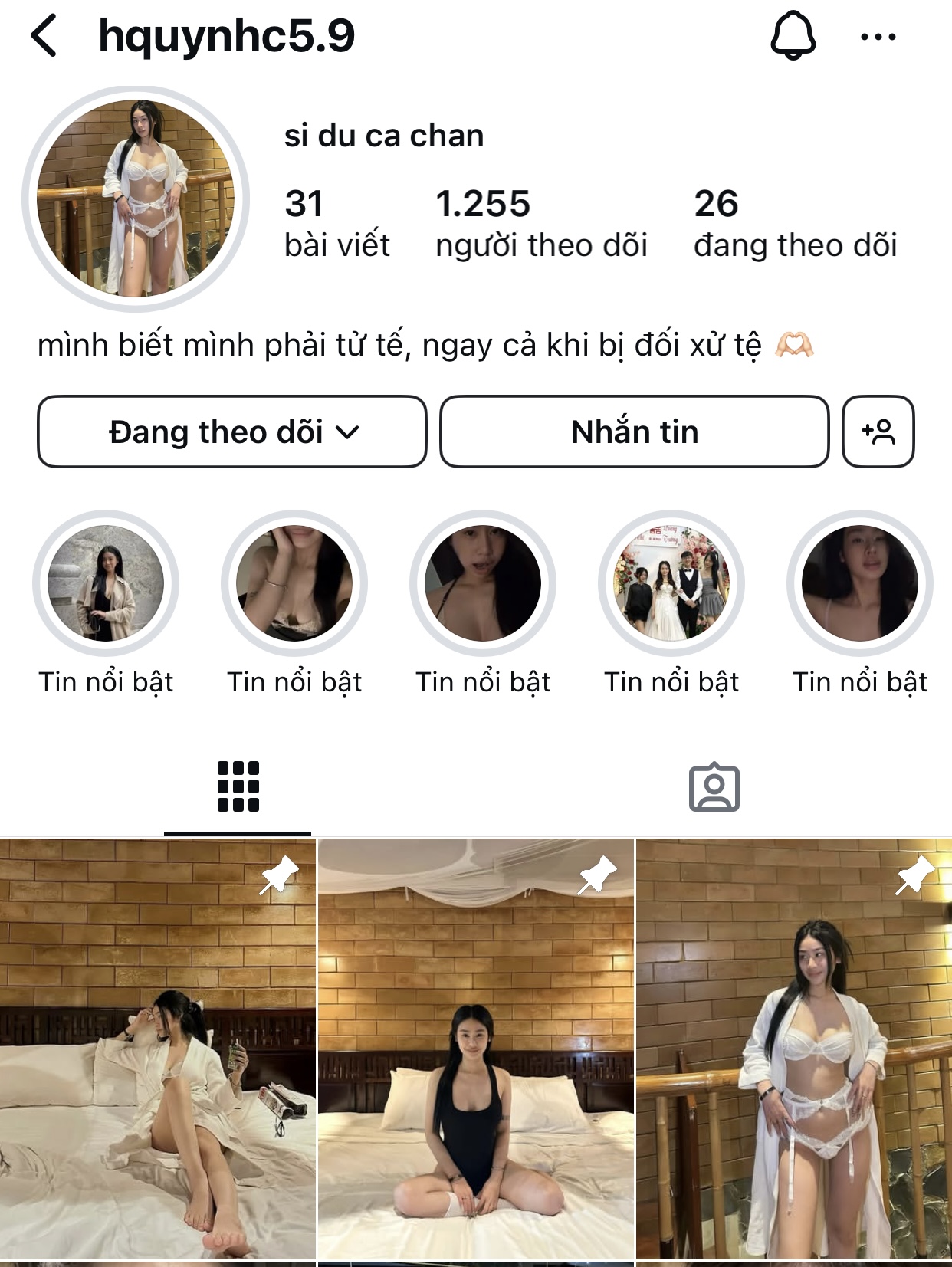Tap Nhắn tin to message

[634, 432]
